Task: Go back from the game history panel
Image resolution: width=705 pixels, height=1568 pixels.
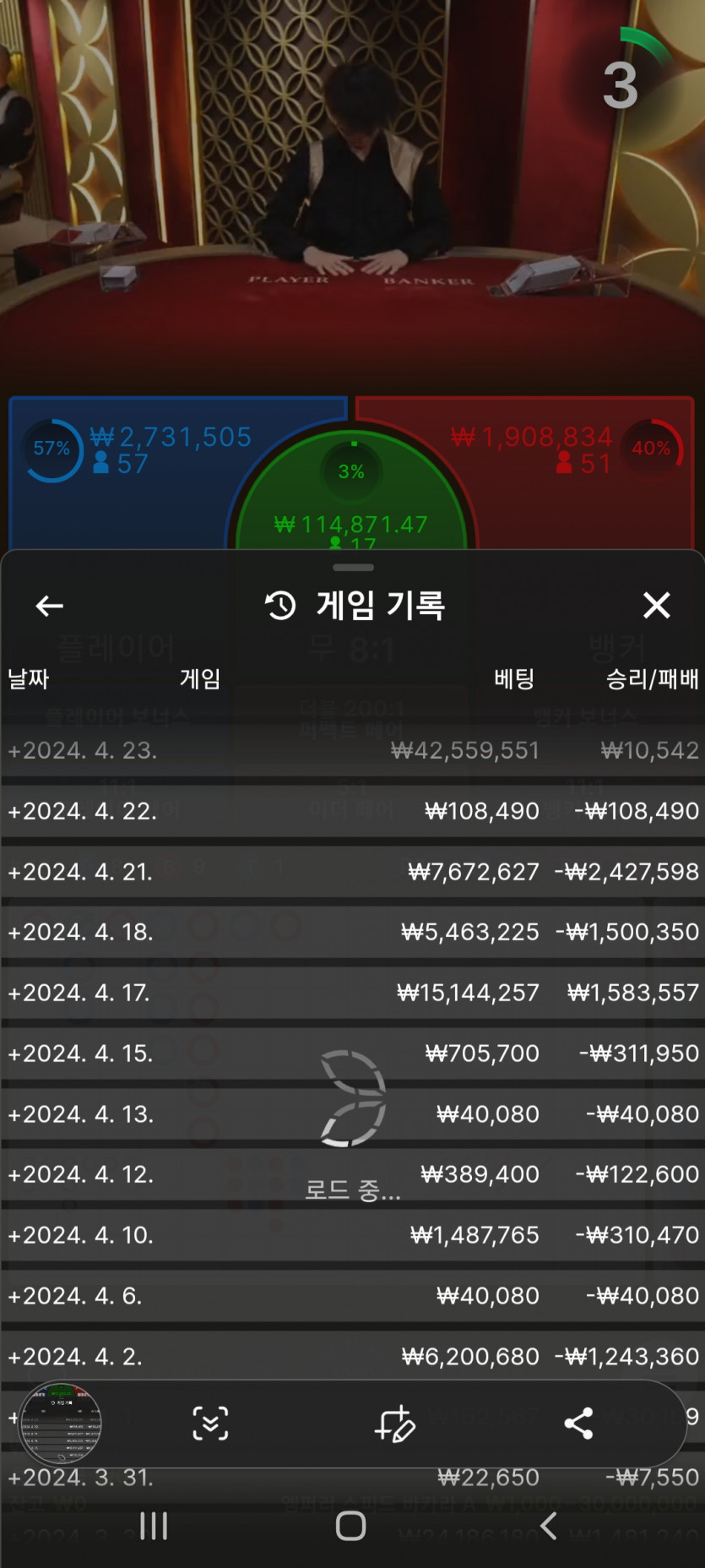Action: 49,606
